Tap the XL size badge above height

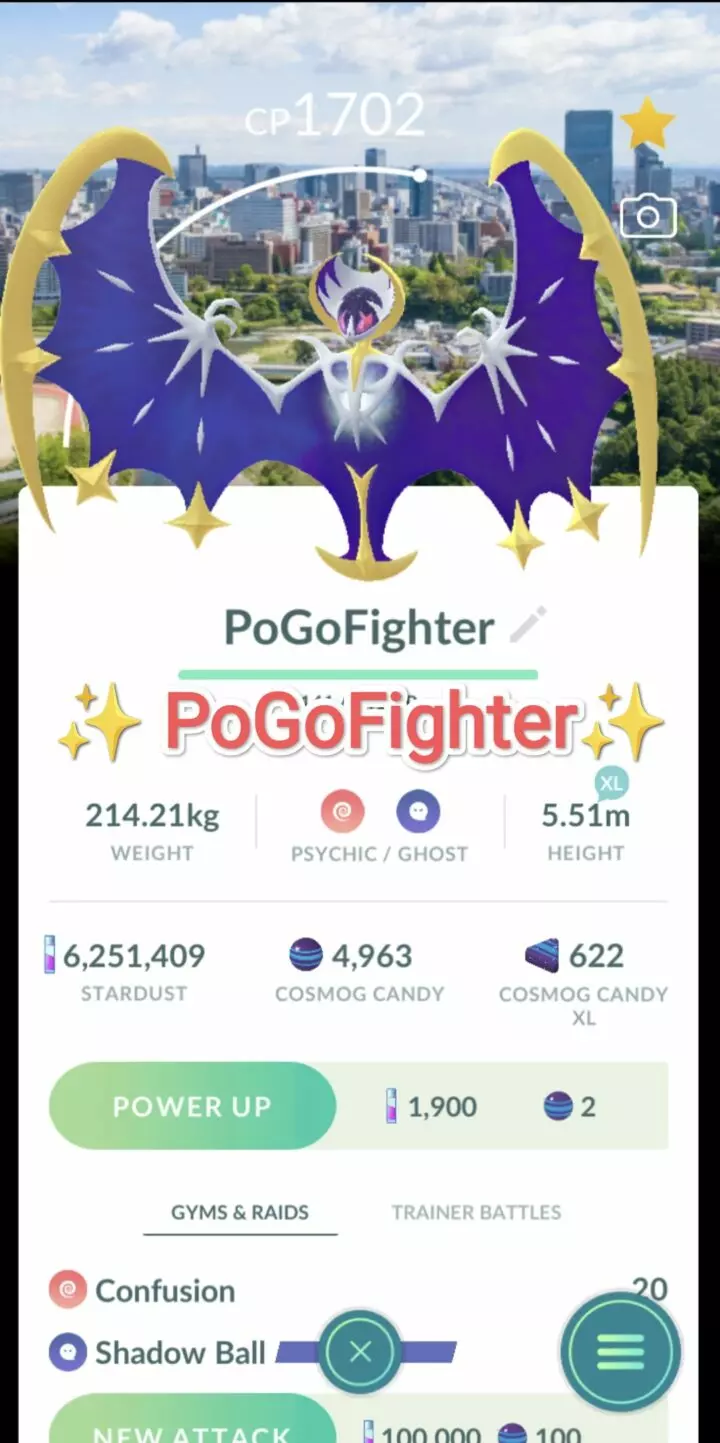tap(611, 784)
